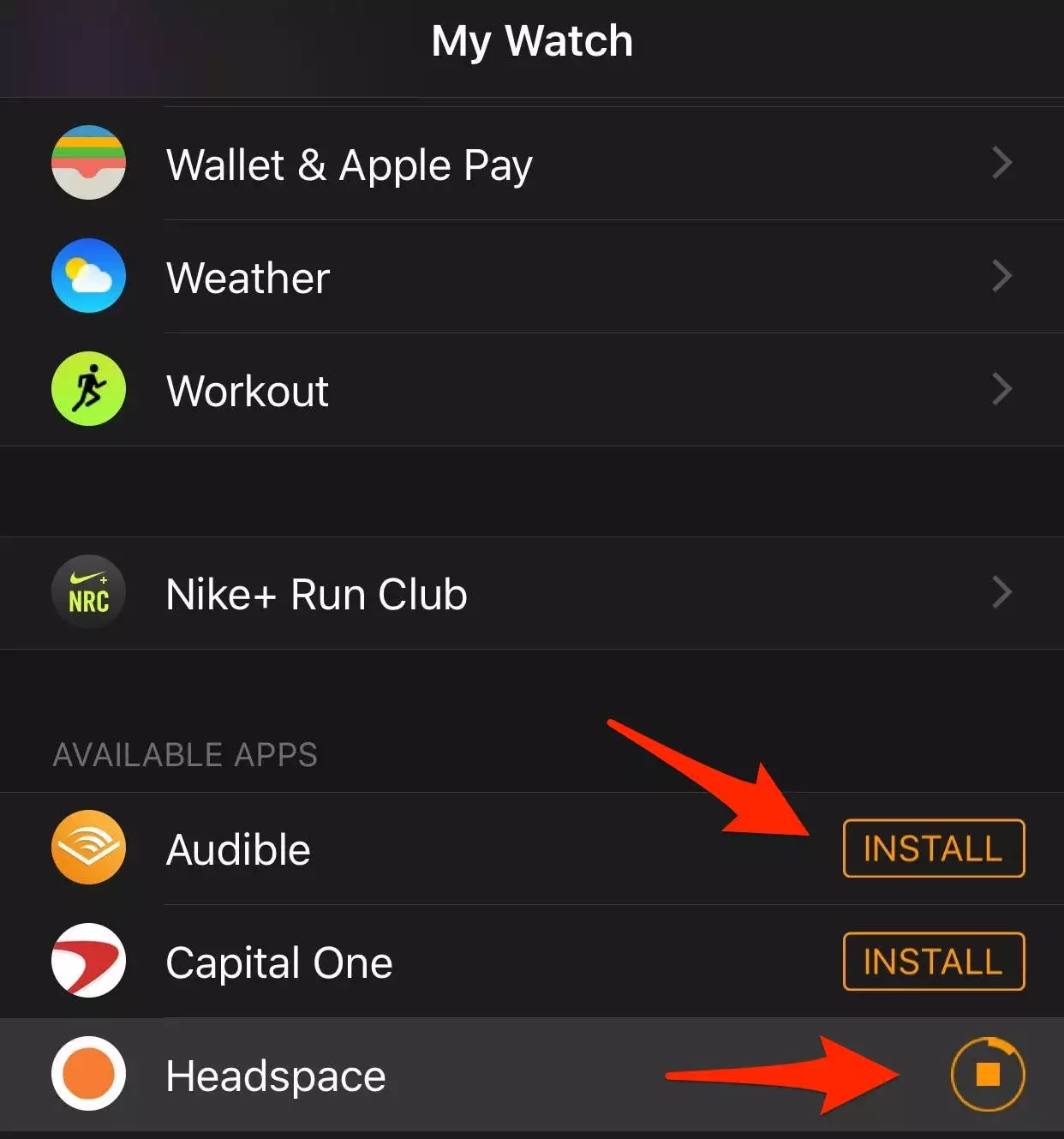Open the Weather row

coord(531,277)
